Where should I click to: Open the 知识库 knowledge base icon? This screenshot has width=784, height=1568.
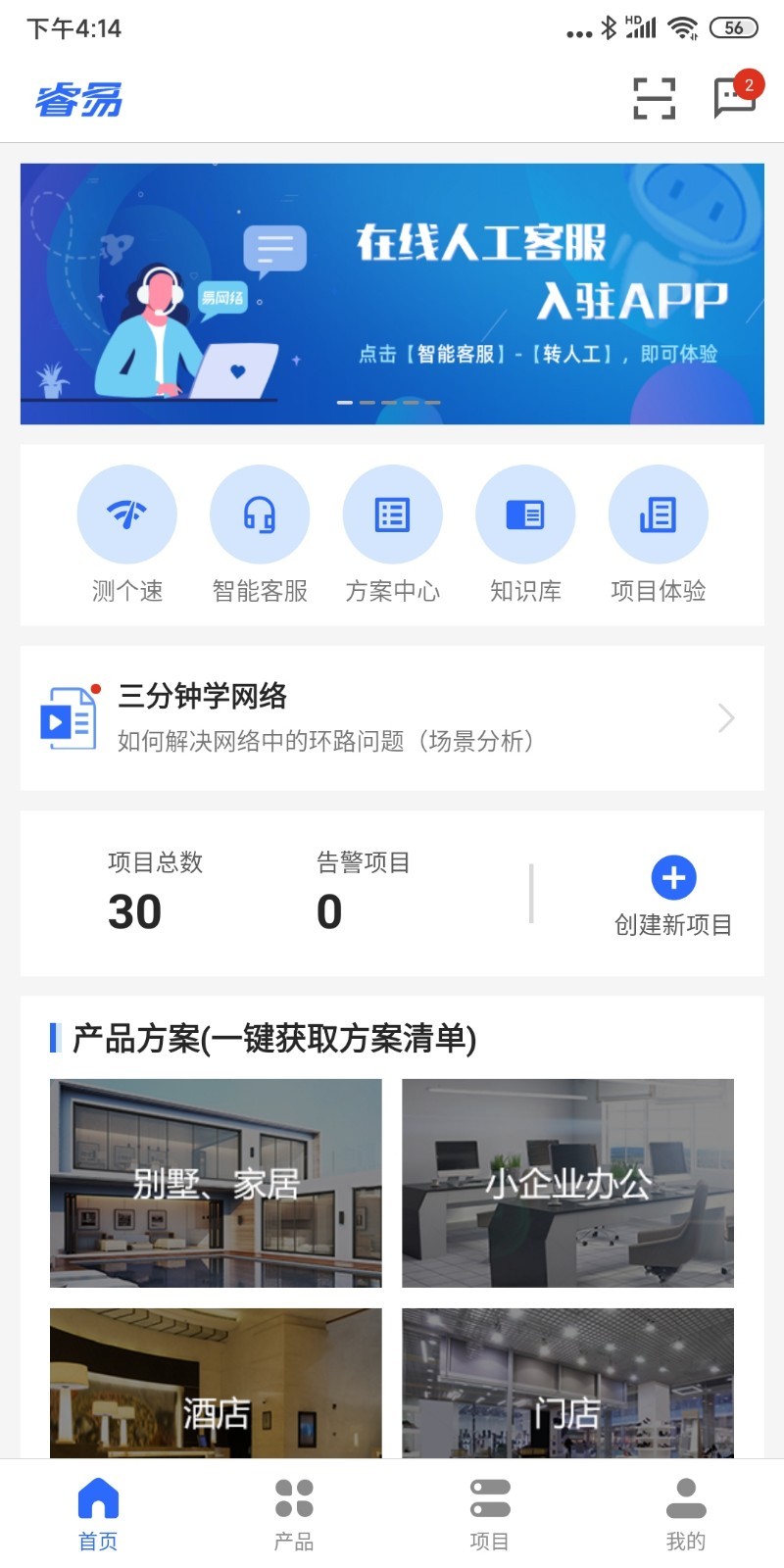[x=525, y=514]
